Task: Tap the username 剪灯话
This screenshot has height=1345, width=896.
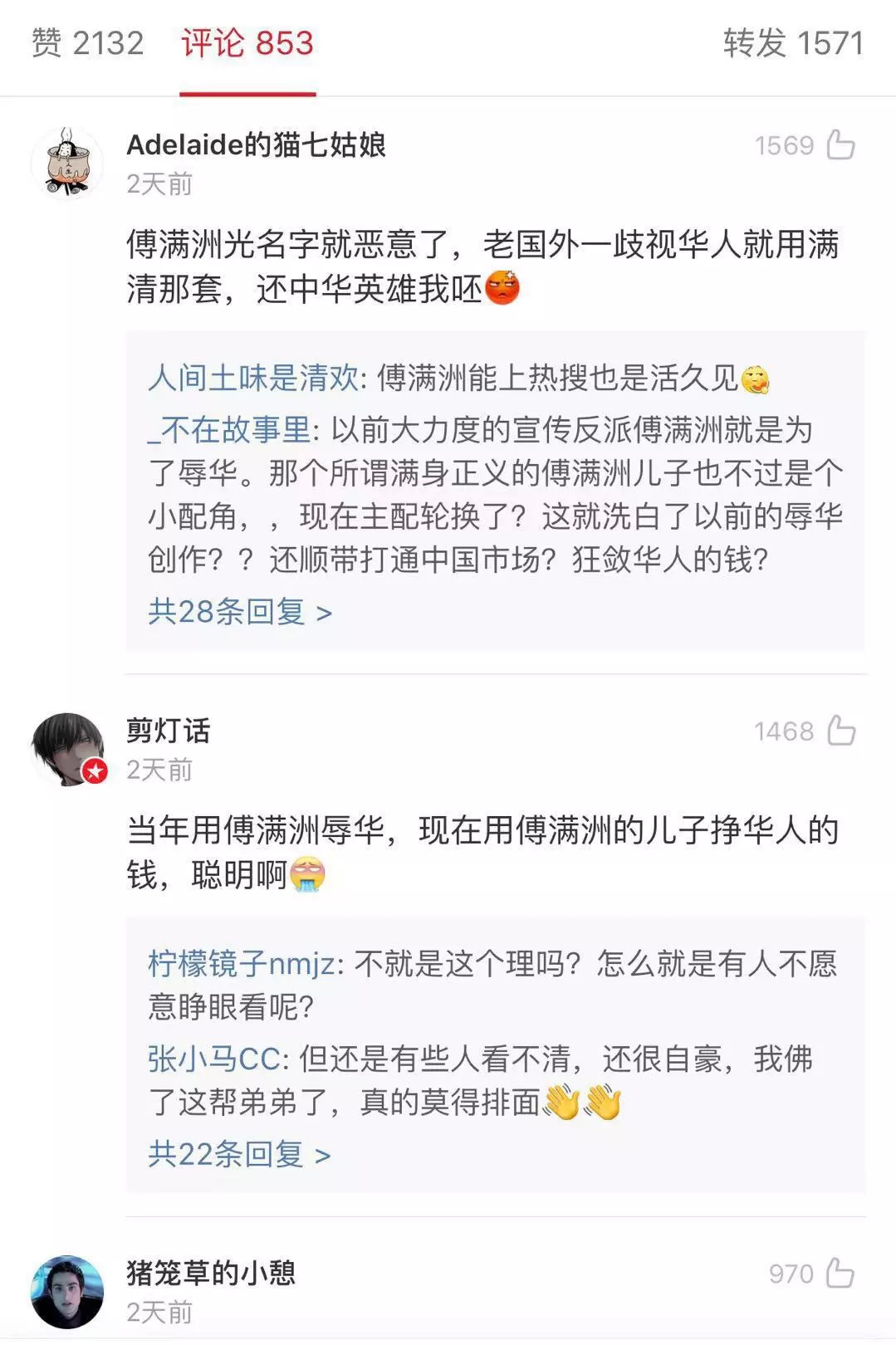Action: pos(169,731)
